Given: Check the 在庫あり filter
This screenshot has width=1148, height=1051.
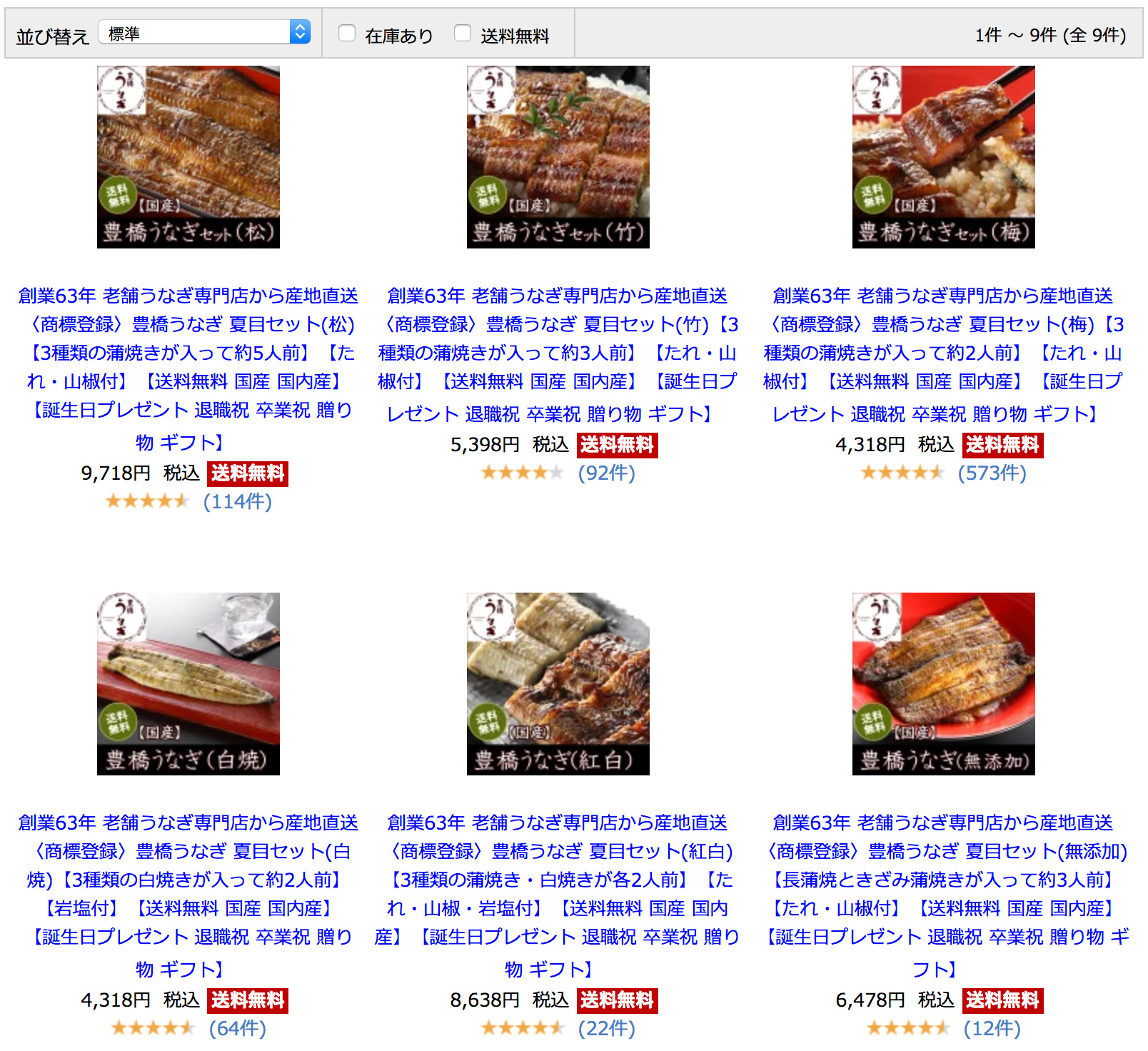Looking at the screenshot, I should tap(347, 34).
